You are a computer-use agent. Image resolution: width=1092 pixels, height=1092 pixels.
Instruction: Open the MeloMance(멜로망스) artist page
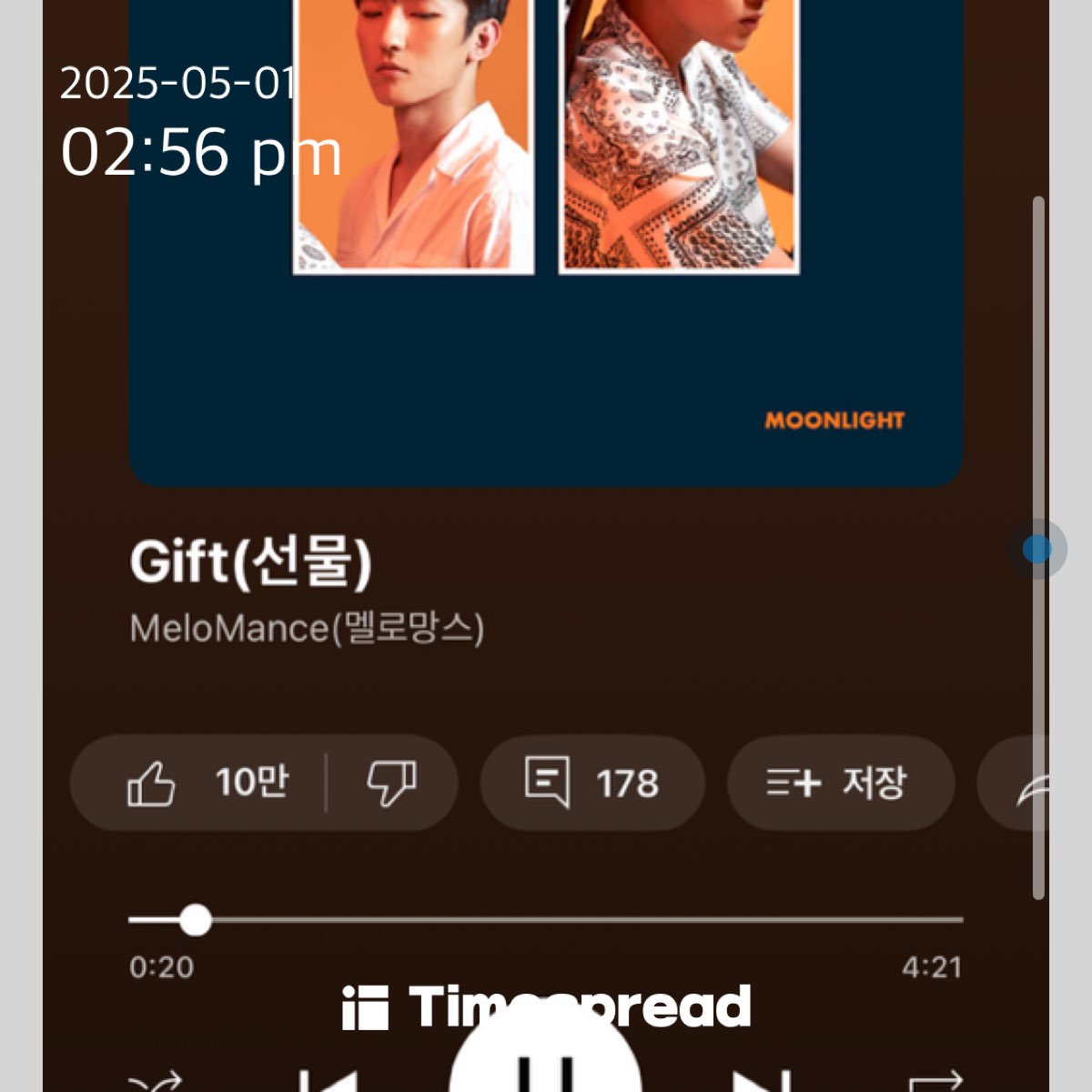[307, 629]
